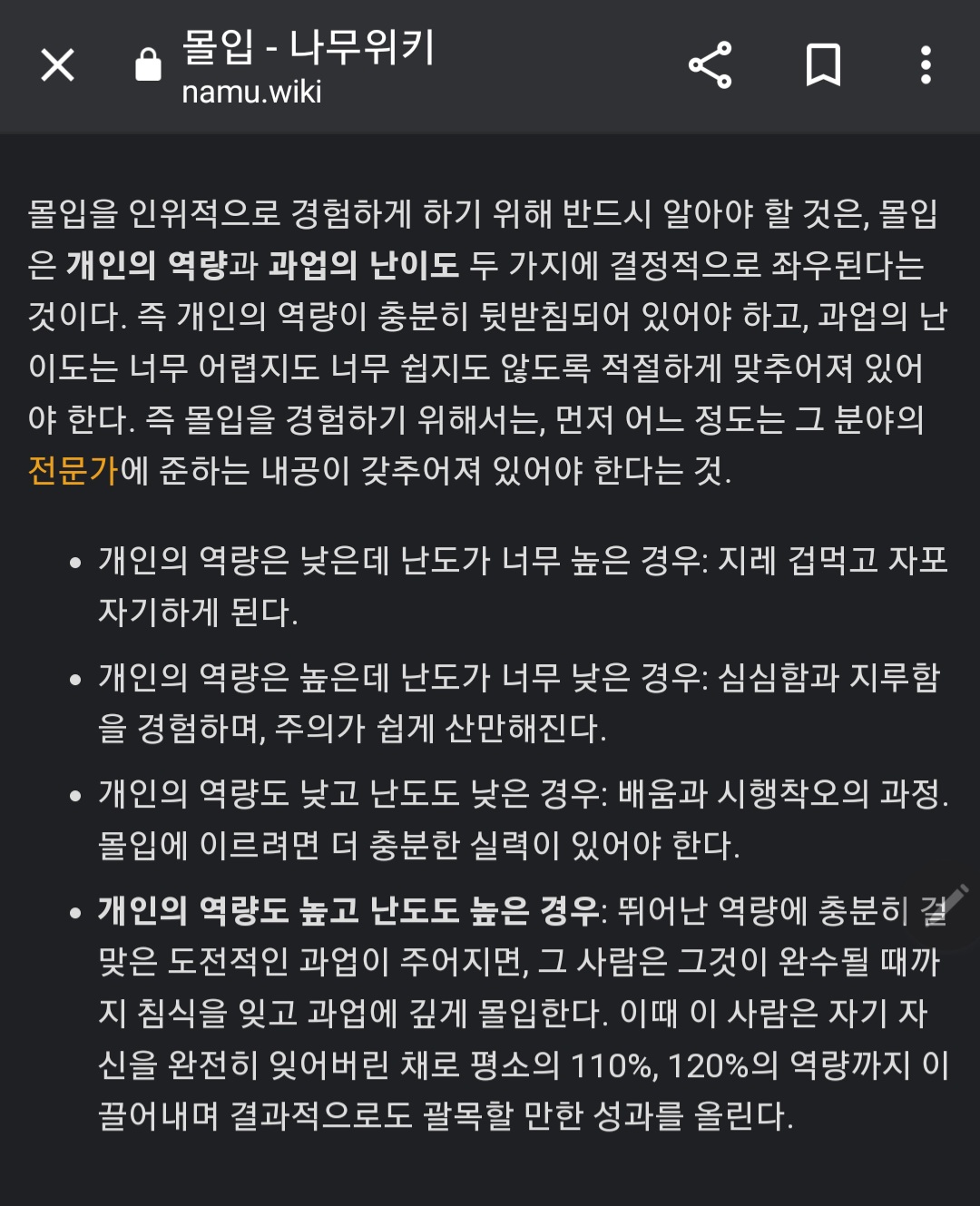The width and height of the screenshot is (980, 1206).
Task: View site security lock info
Action: tap(148, 65)
